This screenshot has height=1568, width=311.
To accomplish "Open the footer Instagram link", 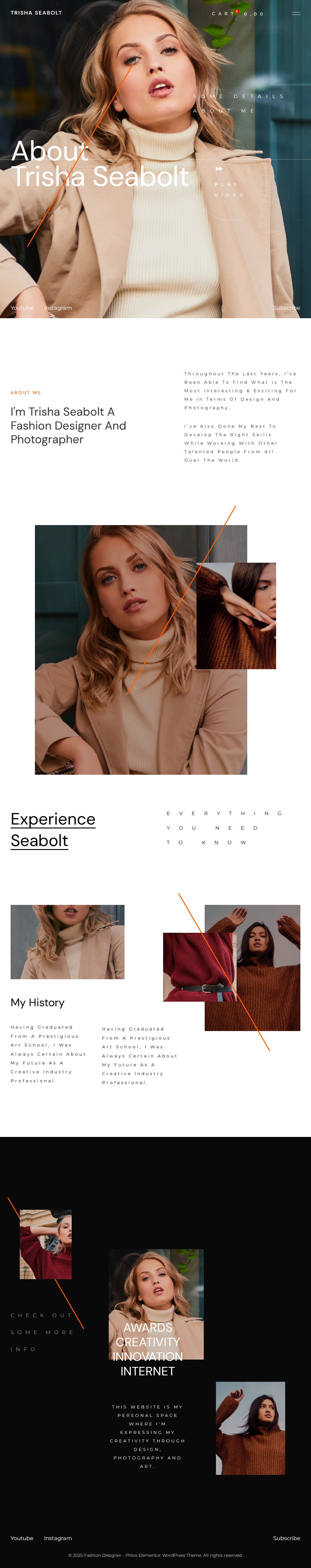I will [58, 1538].
